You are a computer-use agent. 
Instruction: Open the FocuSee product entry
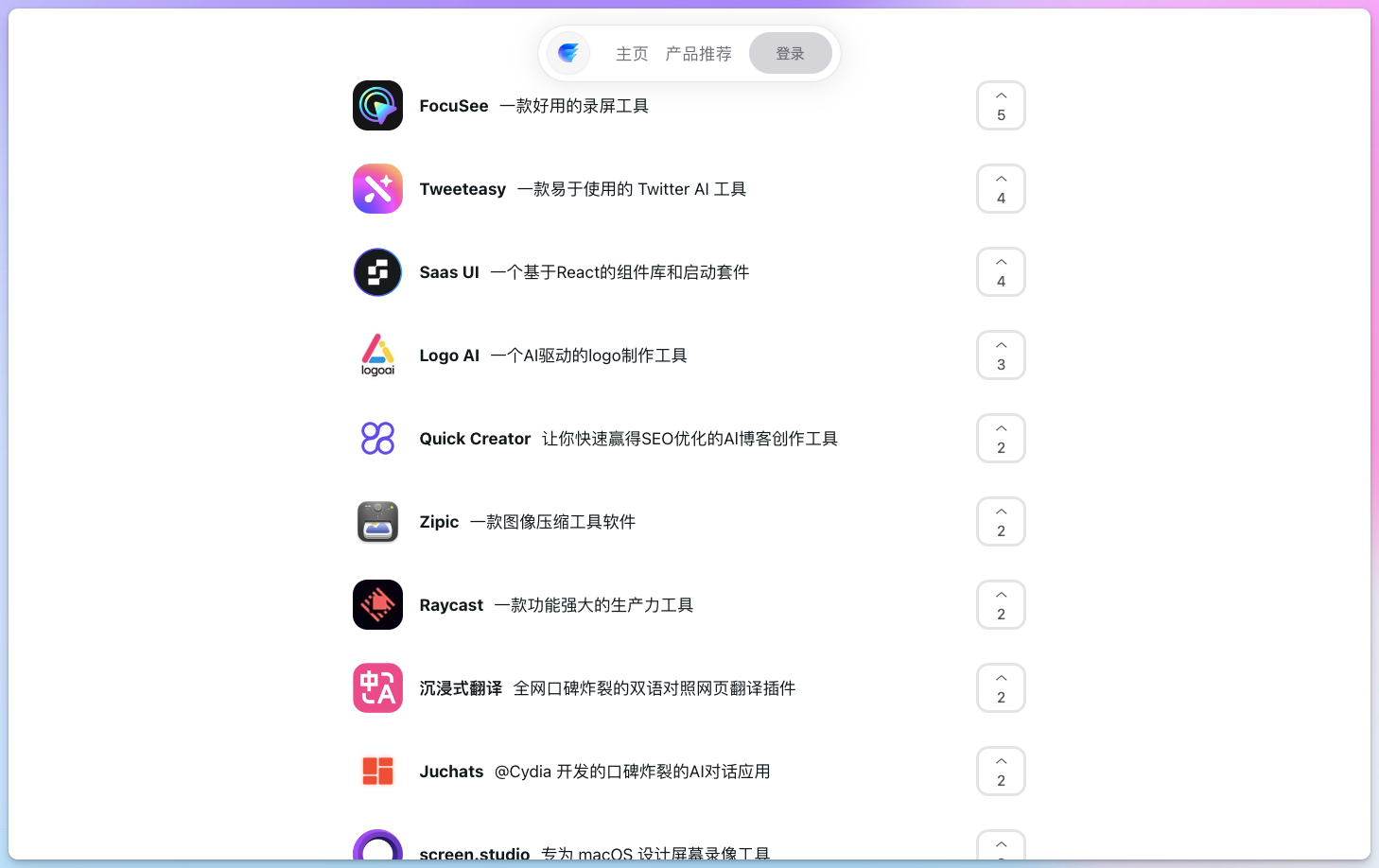point(454,106)
